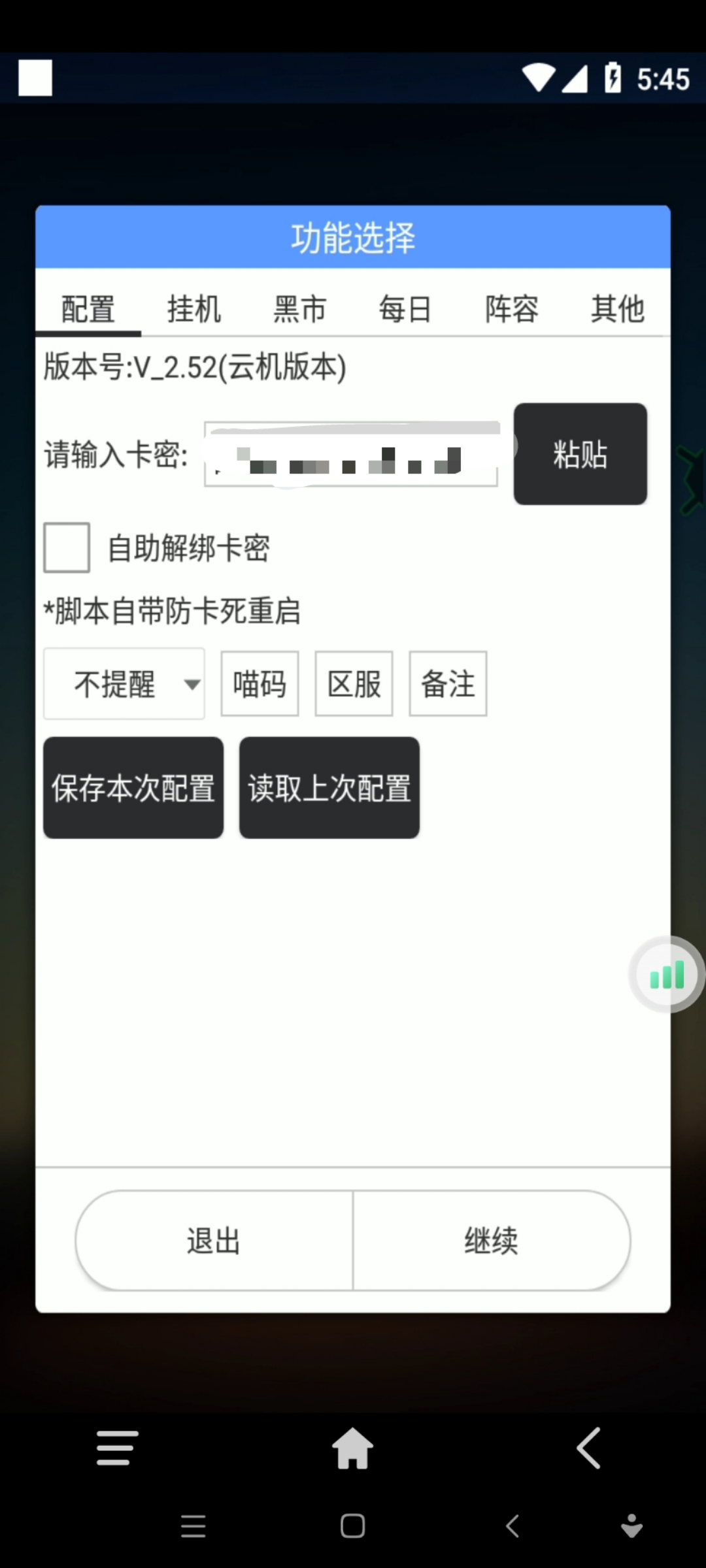Switch to the 挂机 tab
This screenshot has height=1568, width=706.
click(194, 309)
